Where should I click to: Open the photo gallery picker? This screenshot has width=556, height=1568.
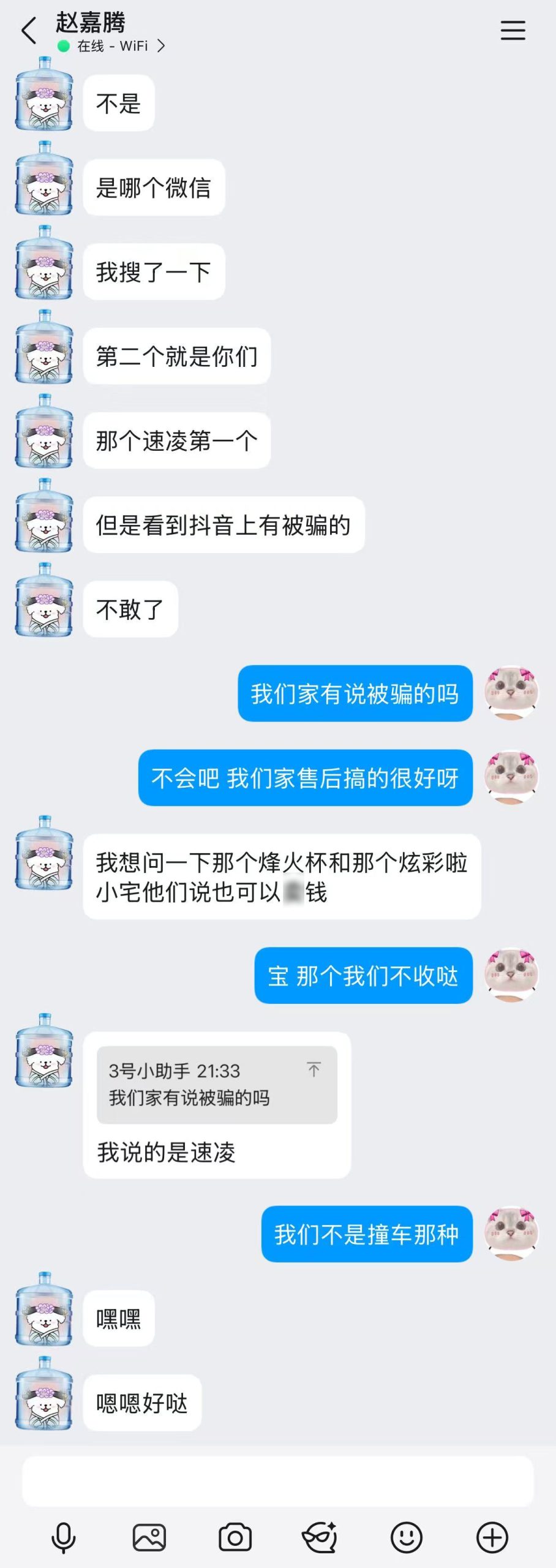point(149,1537)
